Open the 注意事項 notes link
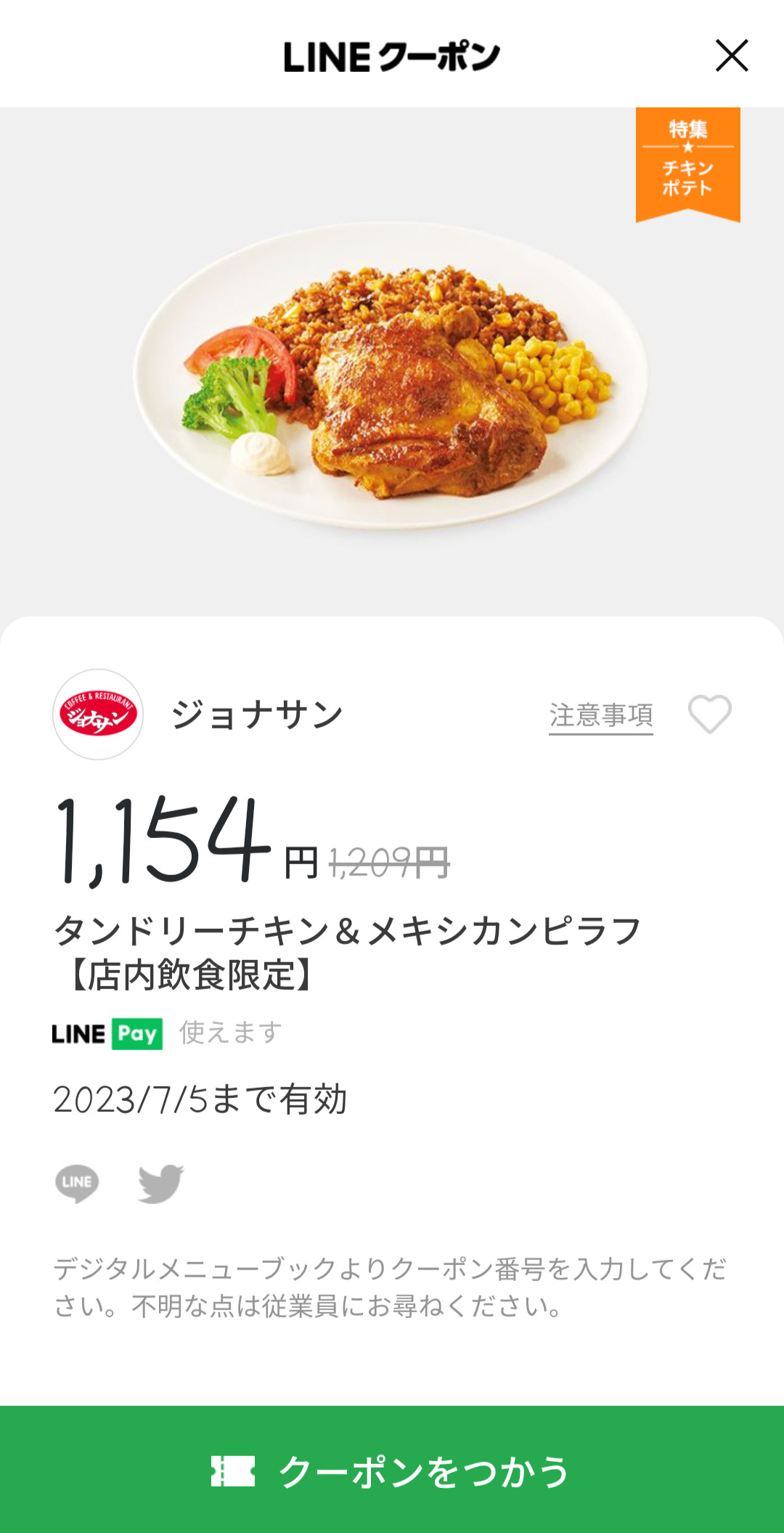Image resolution: width=784 pixels, height=1533 pixels. click(x=600, y=715)
